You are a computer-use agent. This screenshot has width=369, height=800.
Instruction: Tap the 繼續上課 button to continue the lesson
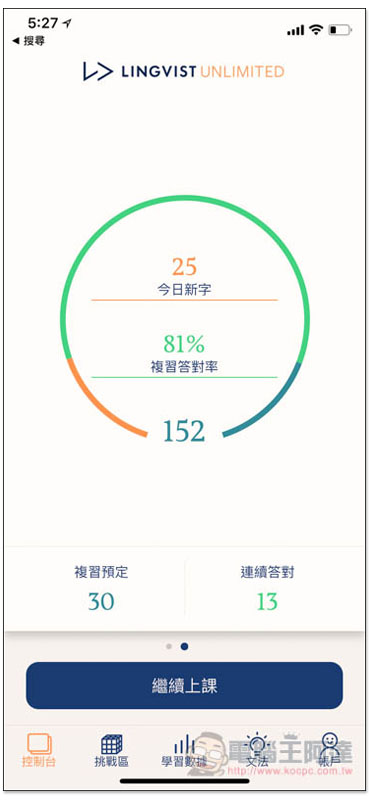184,685
